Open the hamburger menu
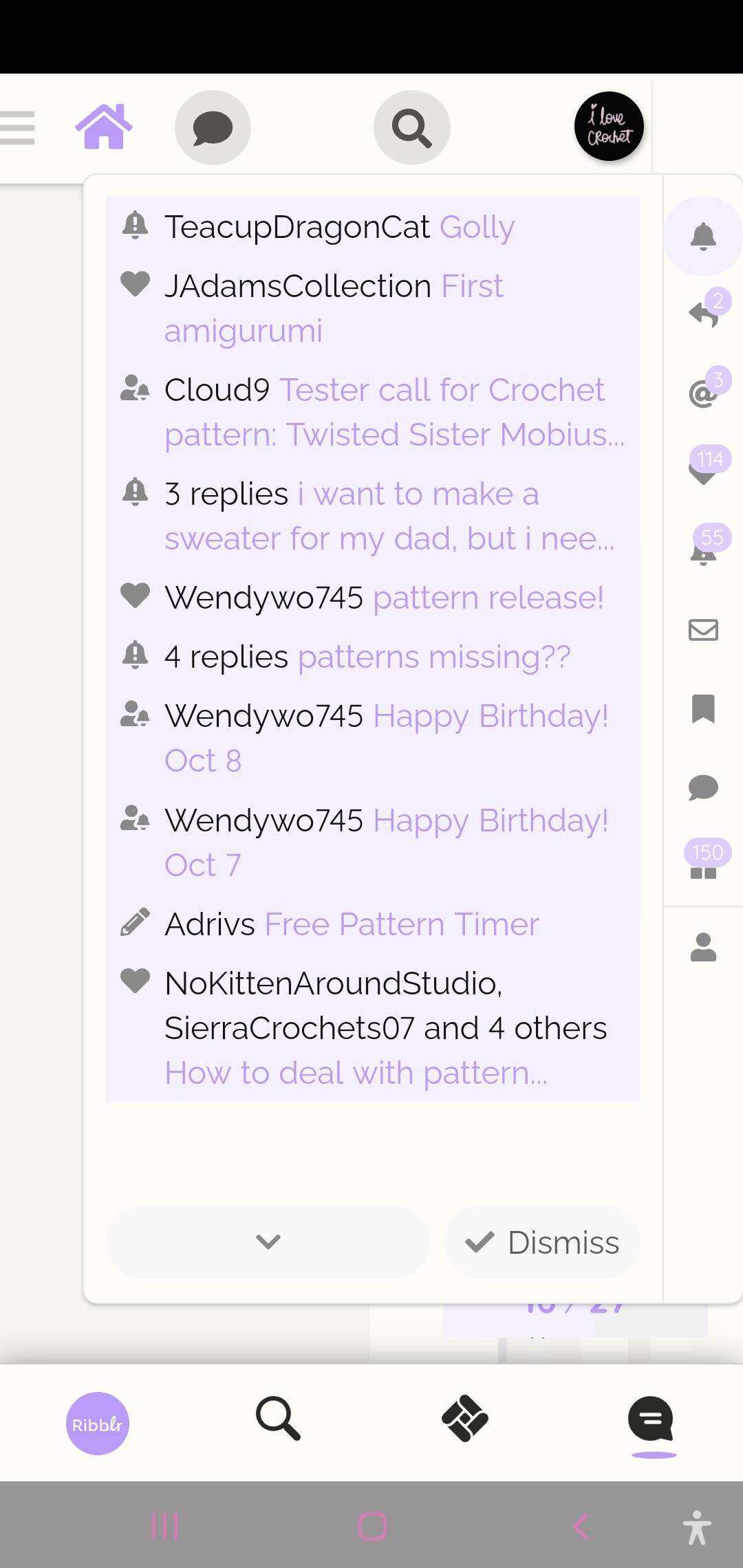743x1568 pixels. 17,128
